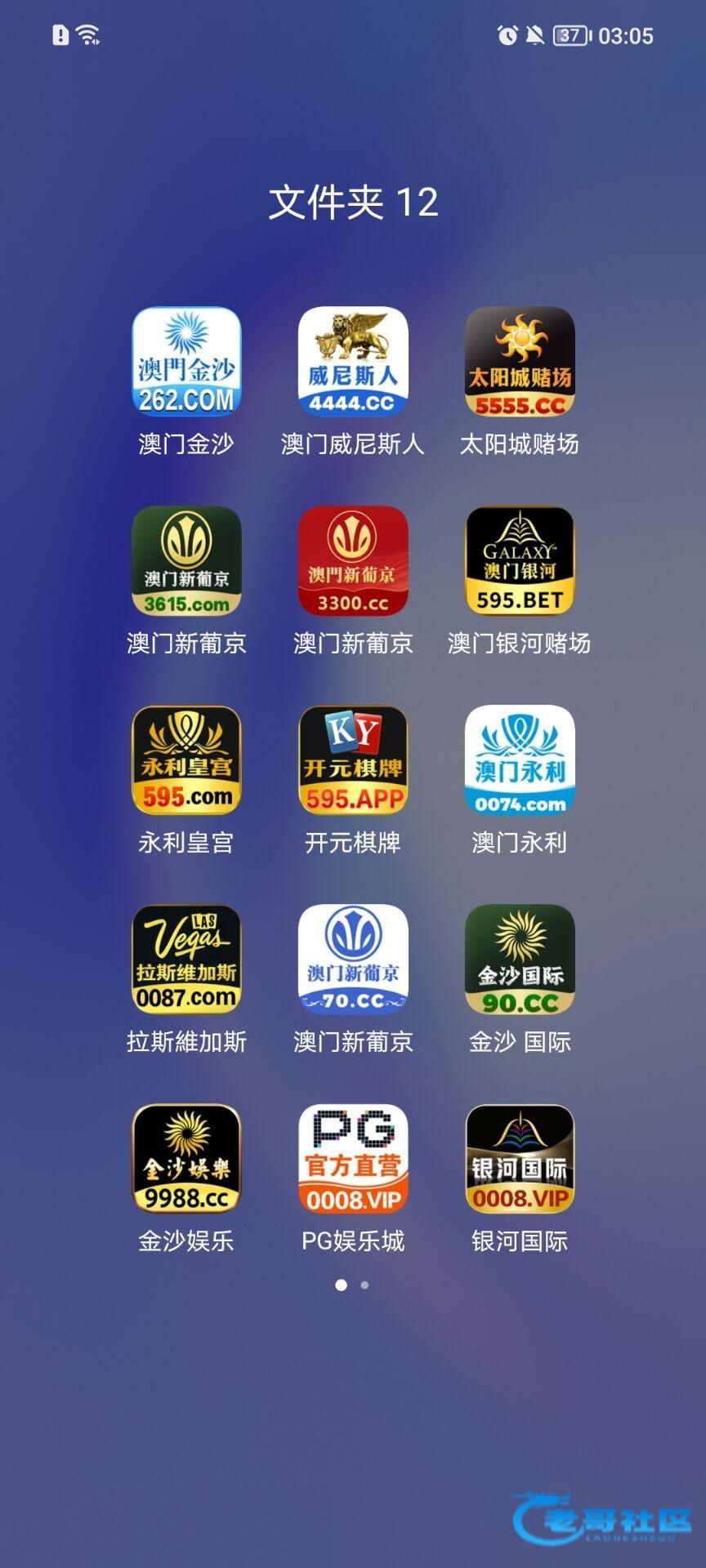
Task: Rename the folder title 文件夹 12
Action: pos(353,203)
